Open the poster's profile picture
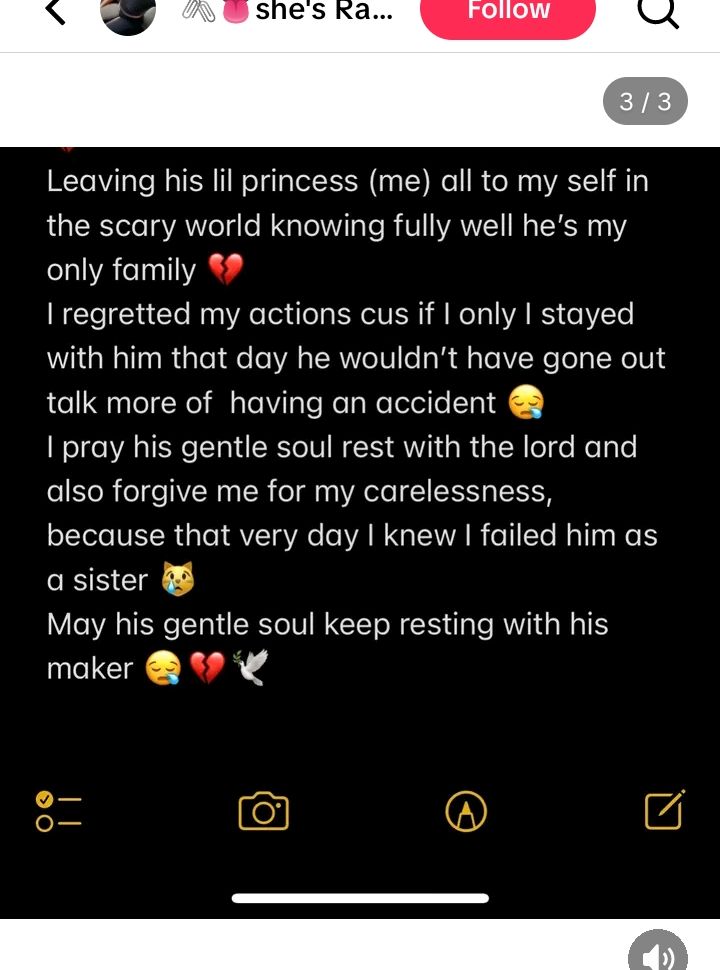The image size is (720, 970). click(129, 14)
